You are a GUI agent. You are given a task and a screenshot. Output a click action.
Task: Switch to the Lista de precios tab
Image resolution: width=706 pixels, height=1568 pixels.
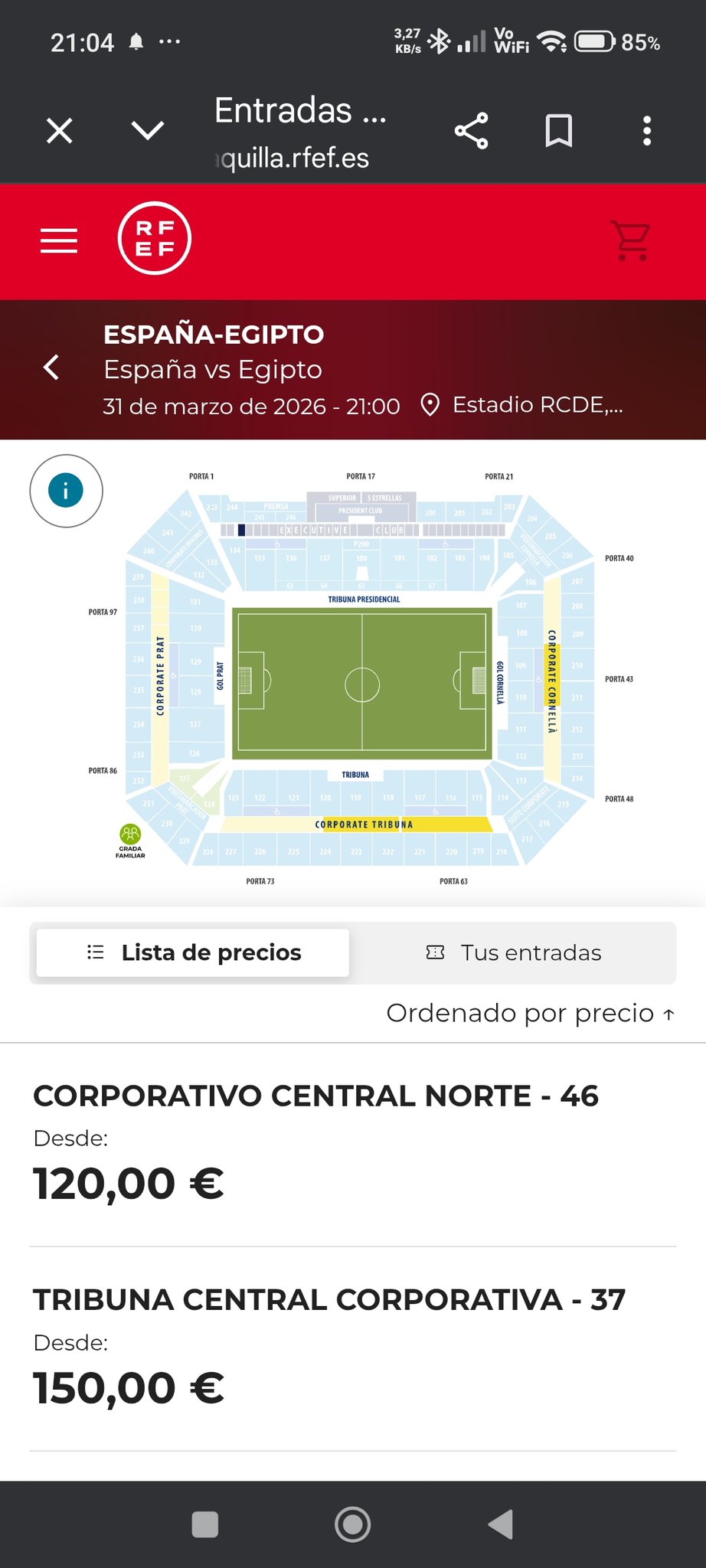pos(193,952)
